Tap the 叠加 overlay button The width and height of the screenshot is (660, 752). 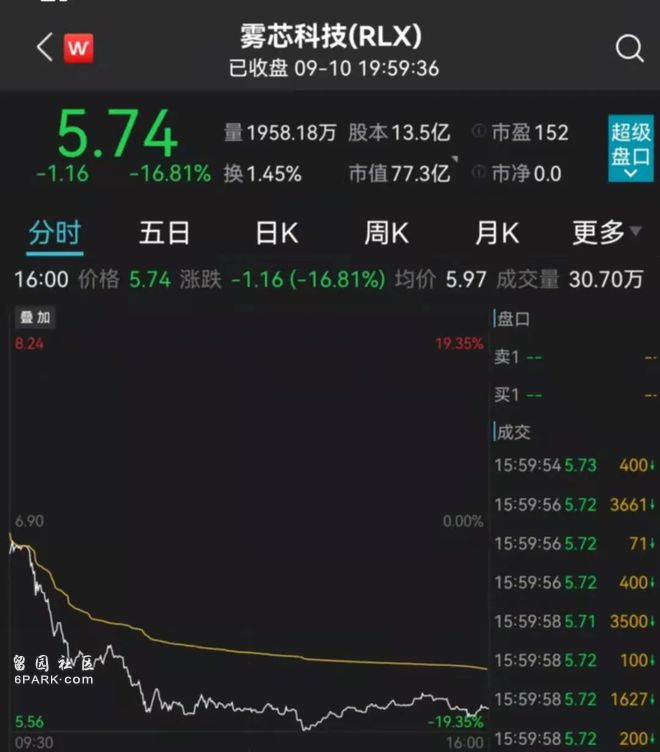tap(35, 318)
